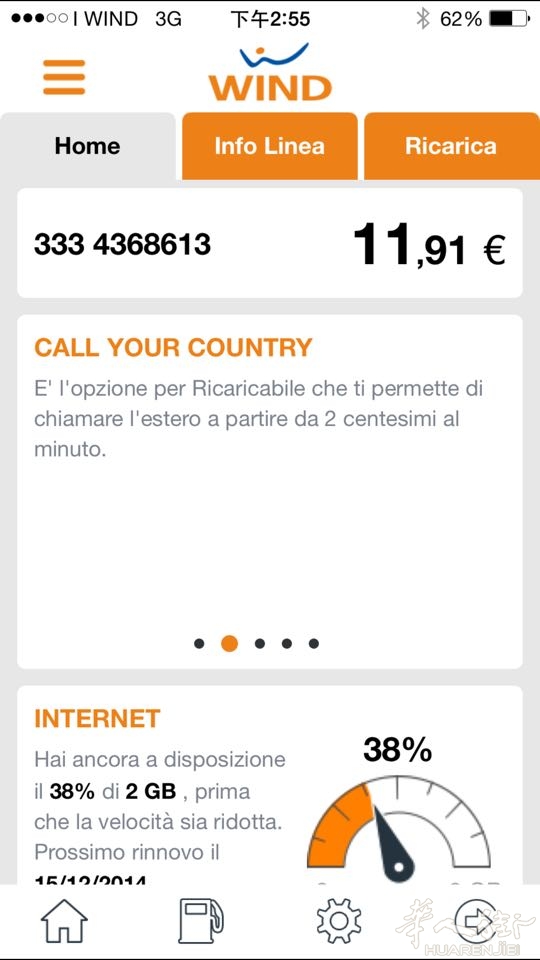The width and height of the screenshot is (540, 960).
Task: Open the Call Your Country offer card
Action: pyautogui.click(x=269, y=492)
